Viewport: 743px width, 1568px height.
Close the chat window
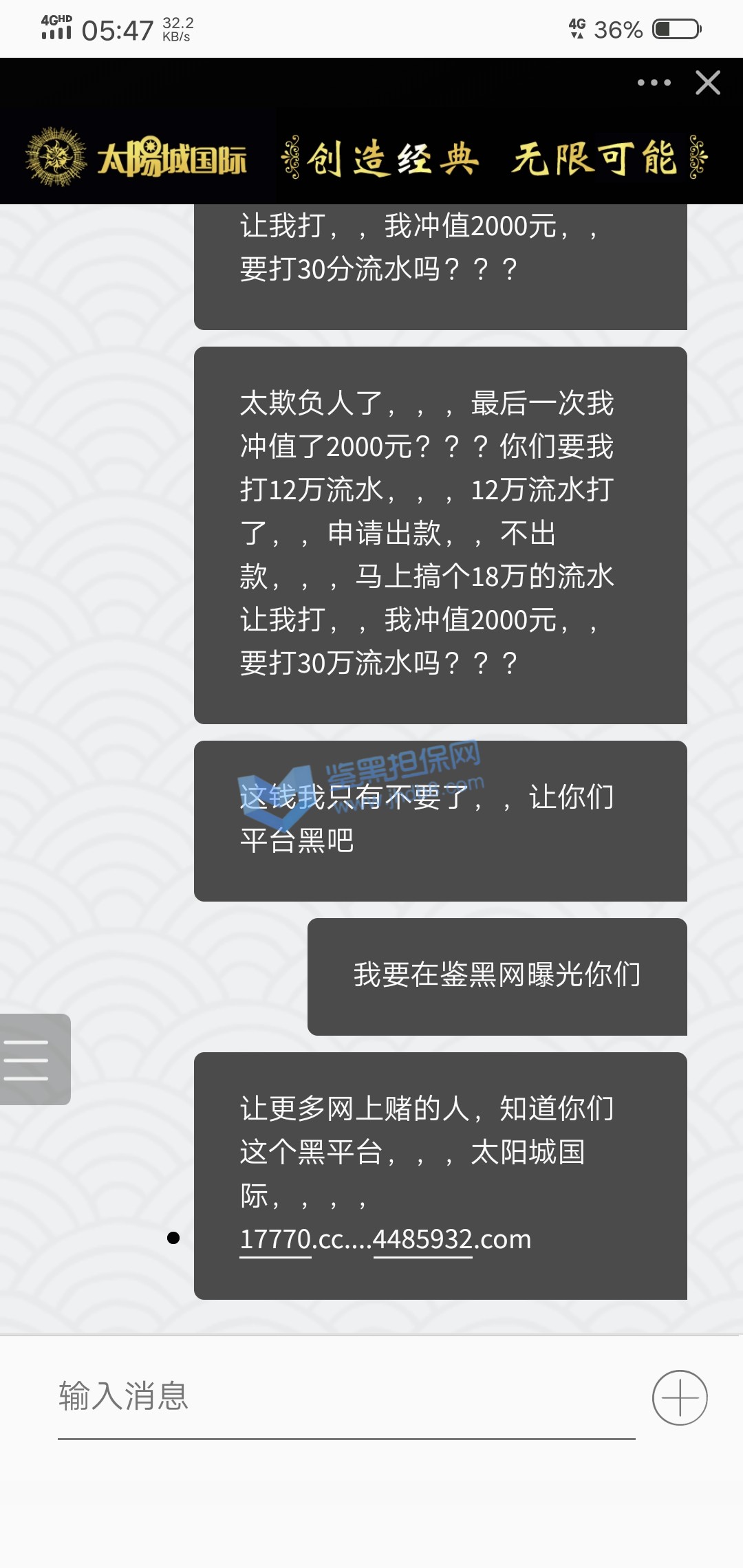[x=707, y=83]
